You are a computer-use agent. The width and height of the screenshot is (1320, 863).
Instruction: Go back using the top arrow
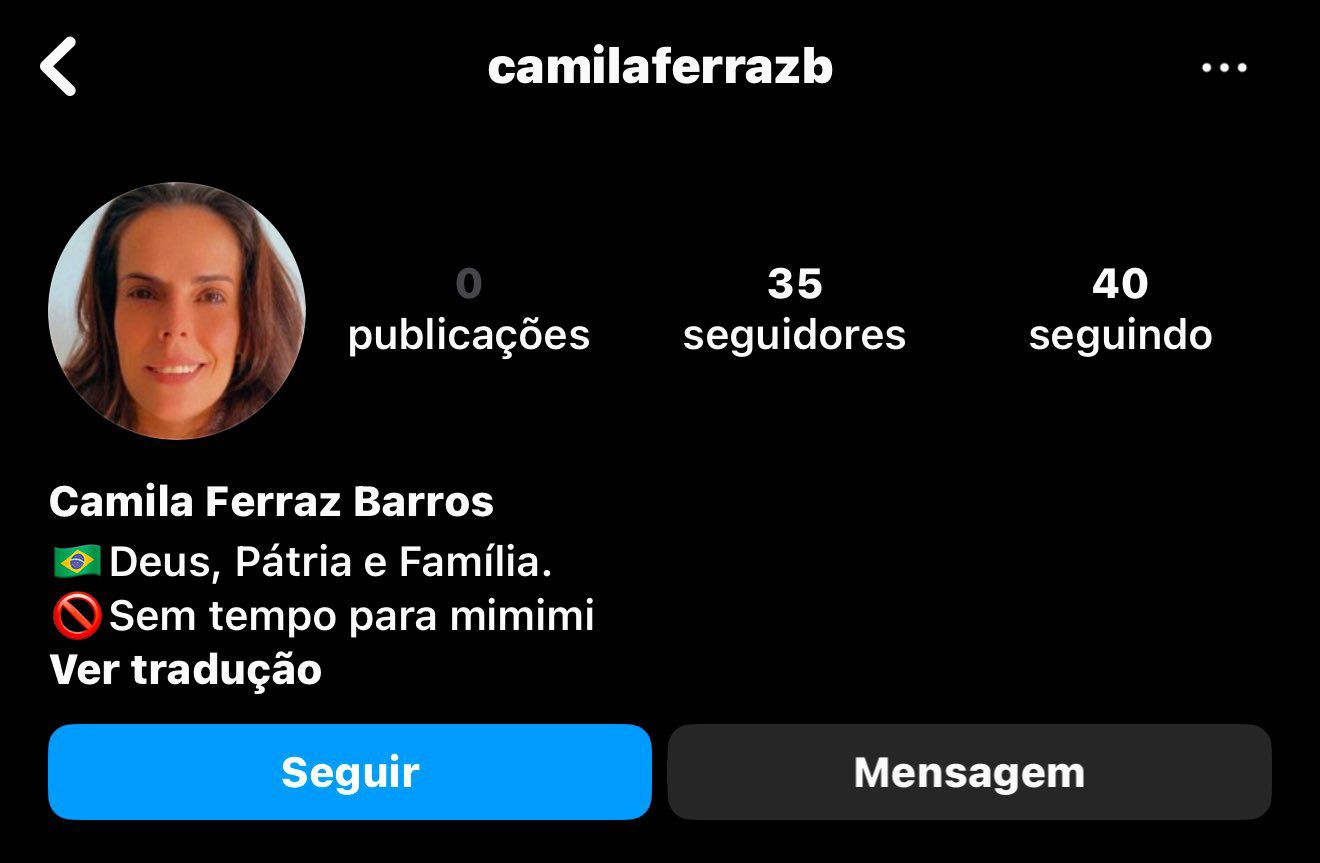coord(59,67)
